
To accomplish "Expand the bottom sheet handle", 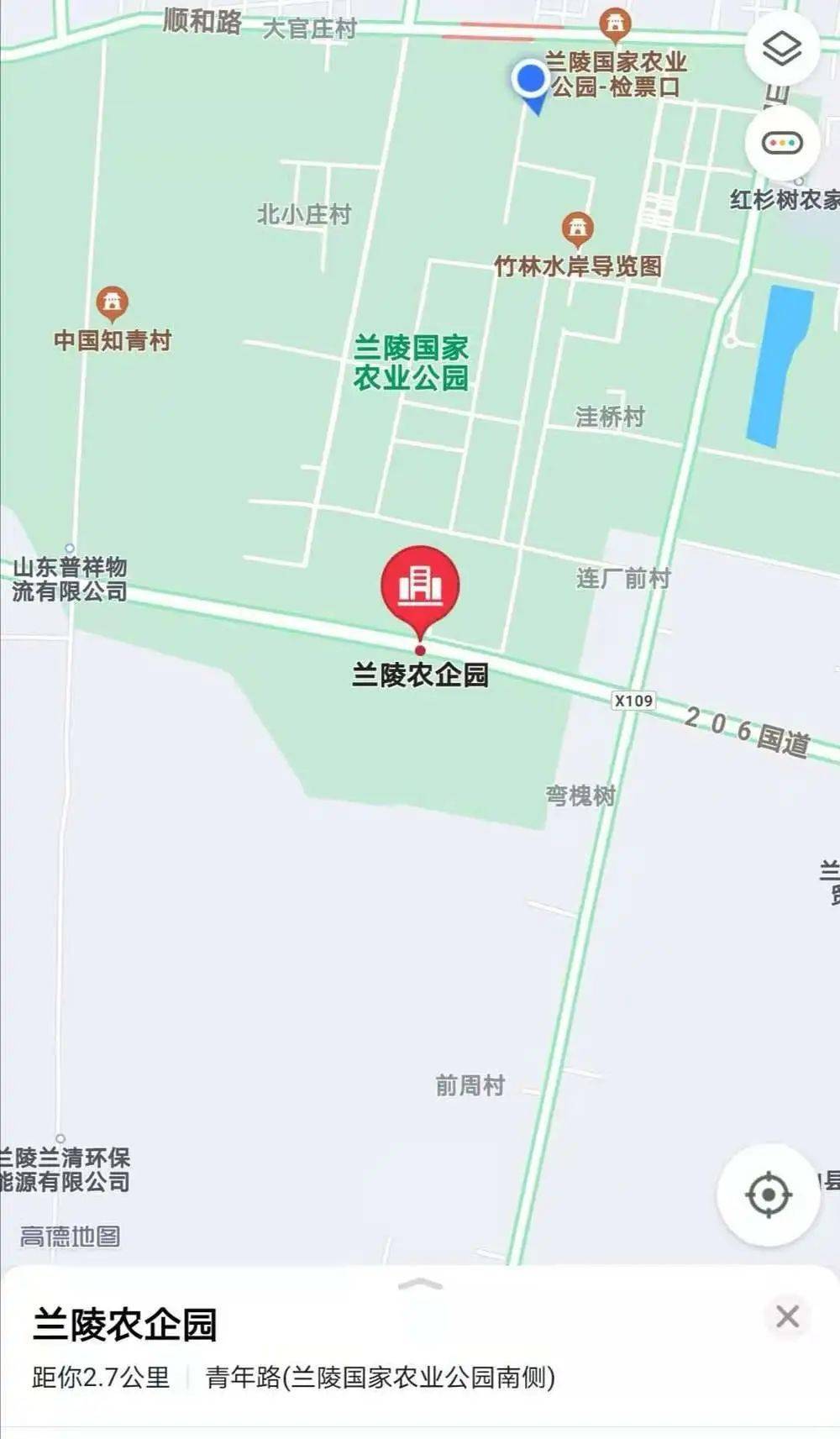I will click(x=420, y=1284).
